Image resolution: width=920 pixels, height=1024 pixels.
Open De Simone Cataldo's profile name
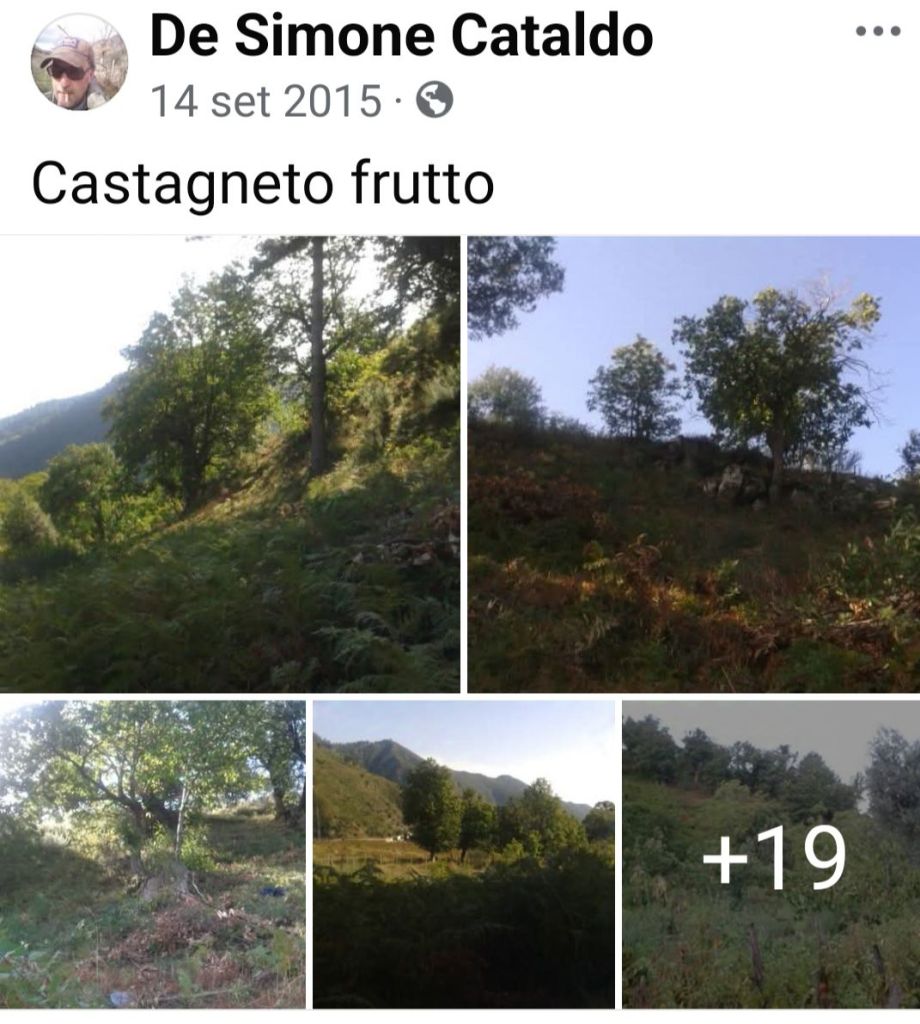(x=401, y=37)
